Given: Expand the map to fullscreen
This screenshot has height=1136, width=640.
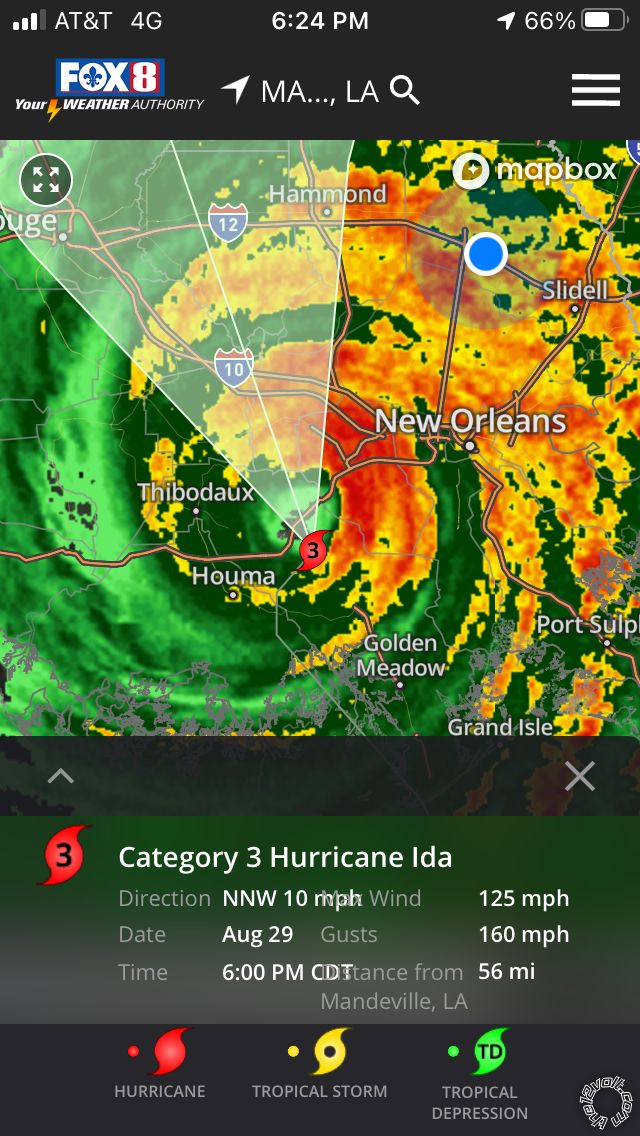Looking at the screenshot, I should pyautogui.click(x=46, y=180).
